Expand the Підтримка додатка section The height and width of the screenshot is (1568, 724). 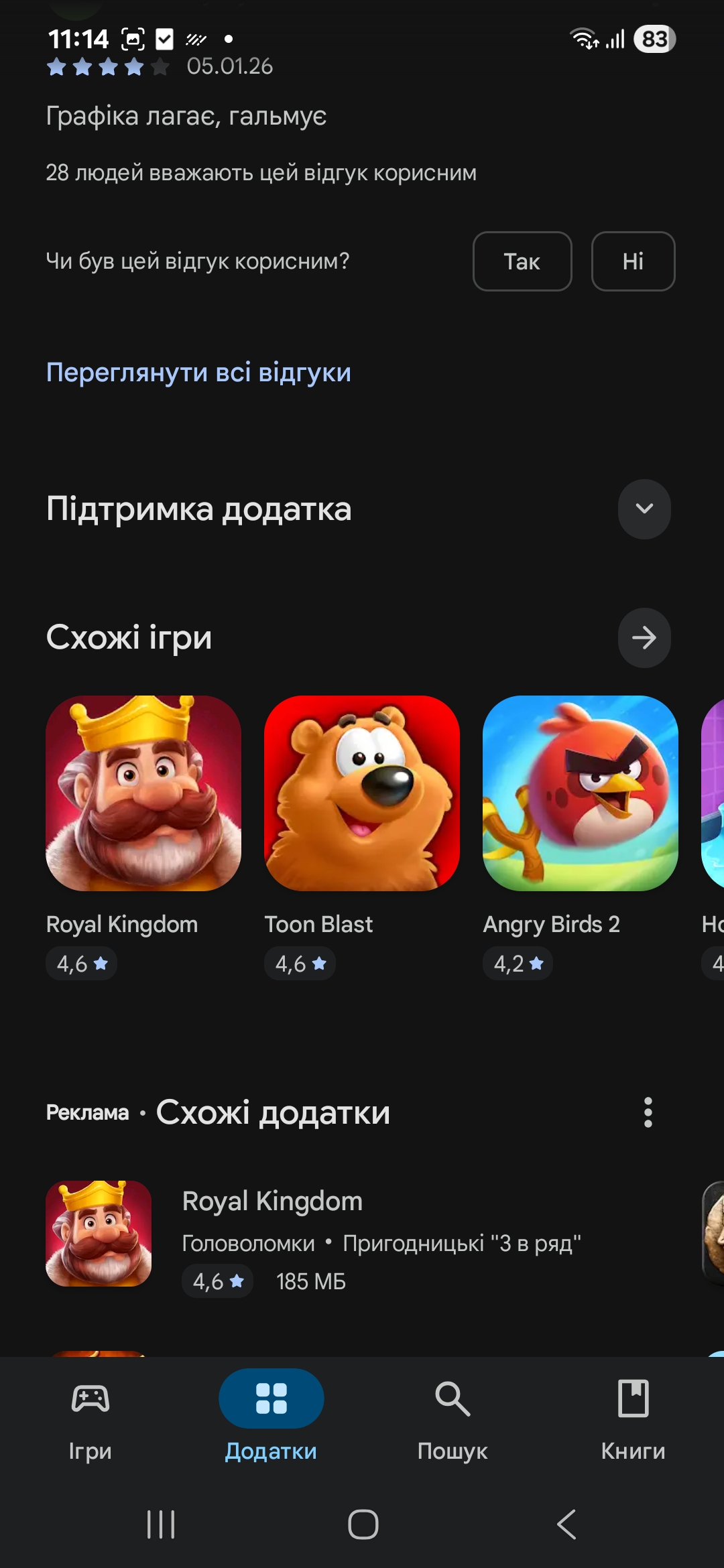[644, 509]
